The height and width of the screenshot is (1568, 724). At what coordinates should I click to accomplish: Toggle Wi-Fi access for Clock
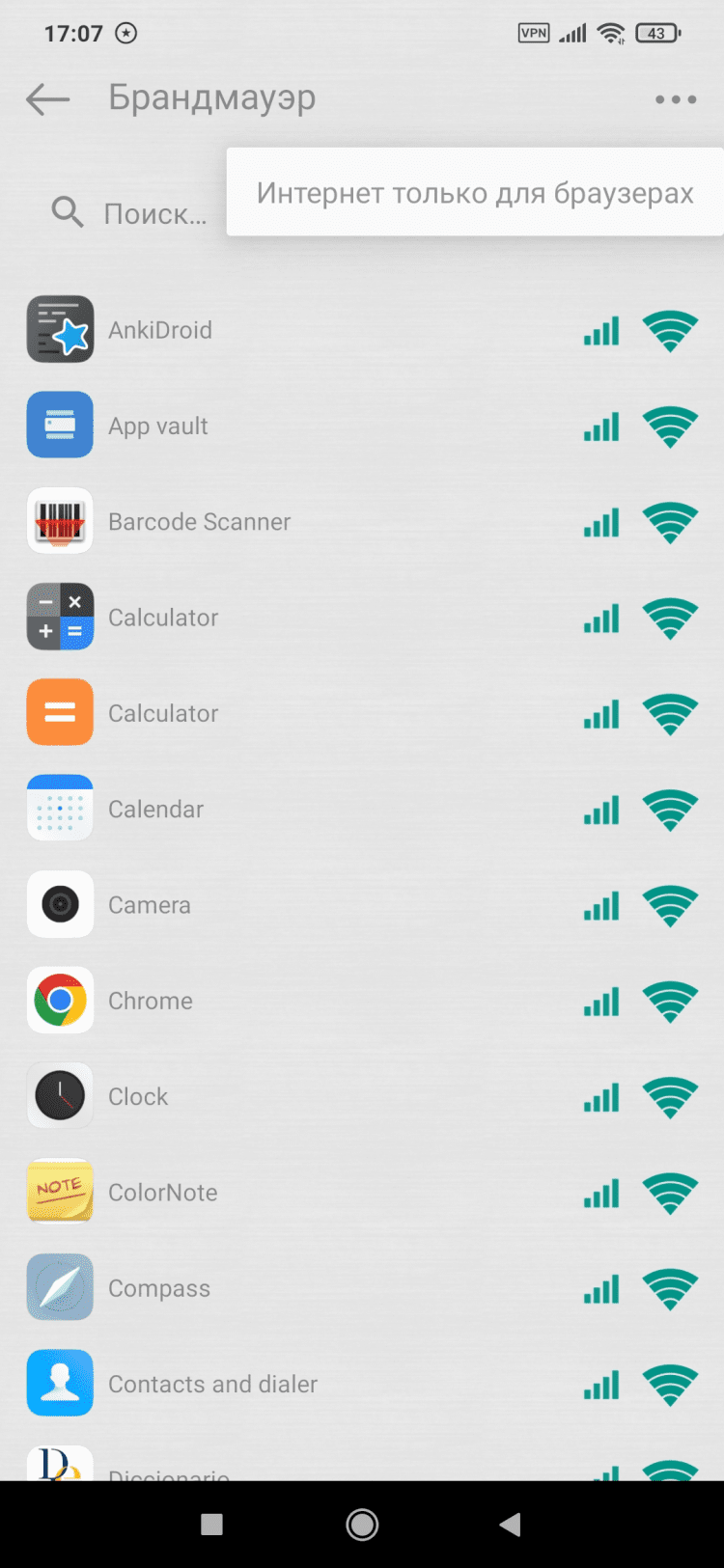pos(670,1097)
